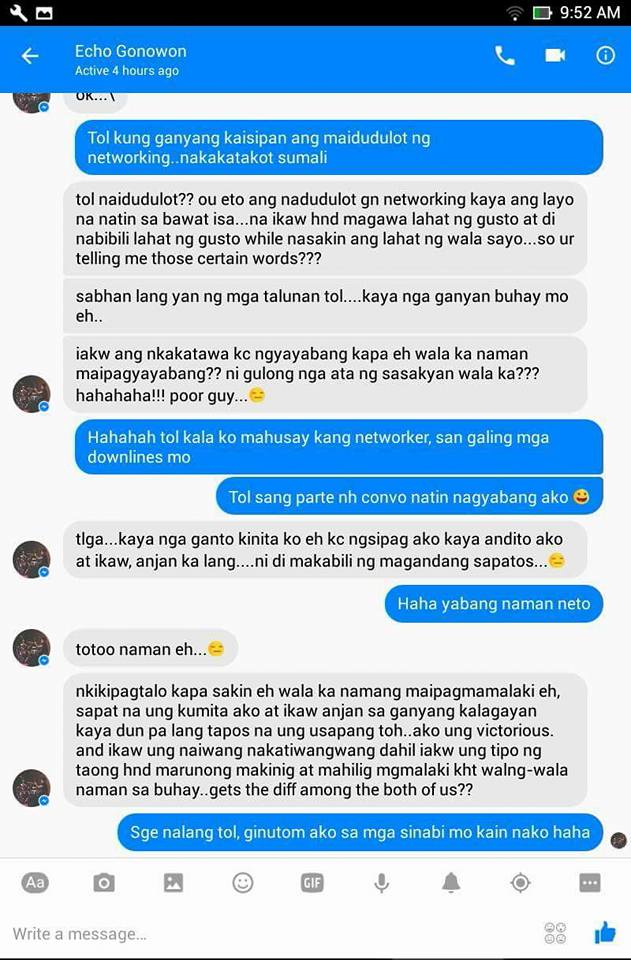Start a video call with Echo Gonowon
The height and width of the screenshot is (960, 631).
tap(555, 56)
